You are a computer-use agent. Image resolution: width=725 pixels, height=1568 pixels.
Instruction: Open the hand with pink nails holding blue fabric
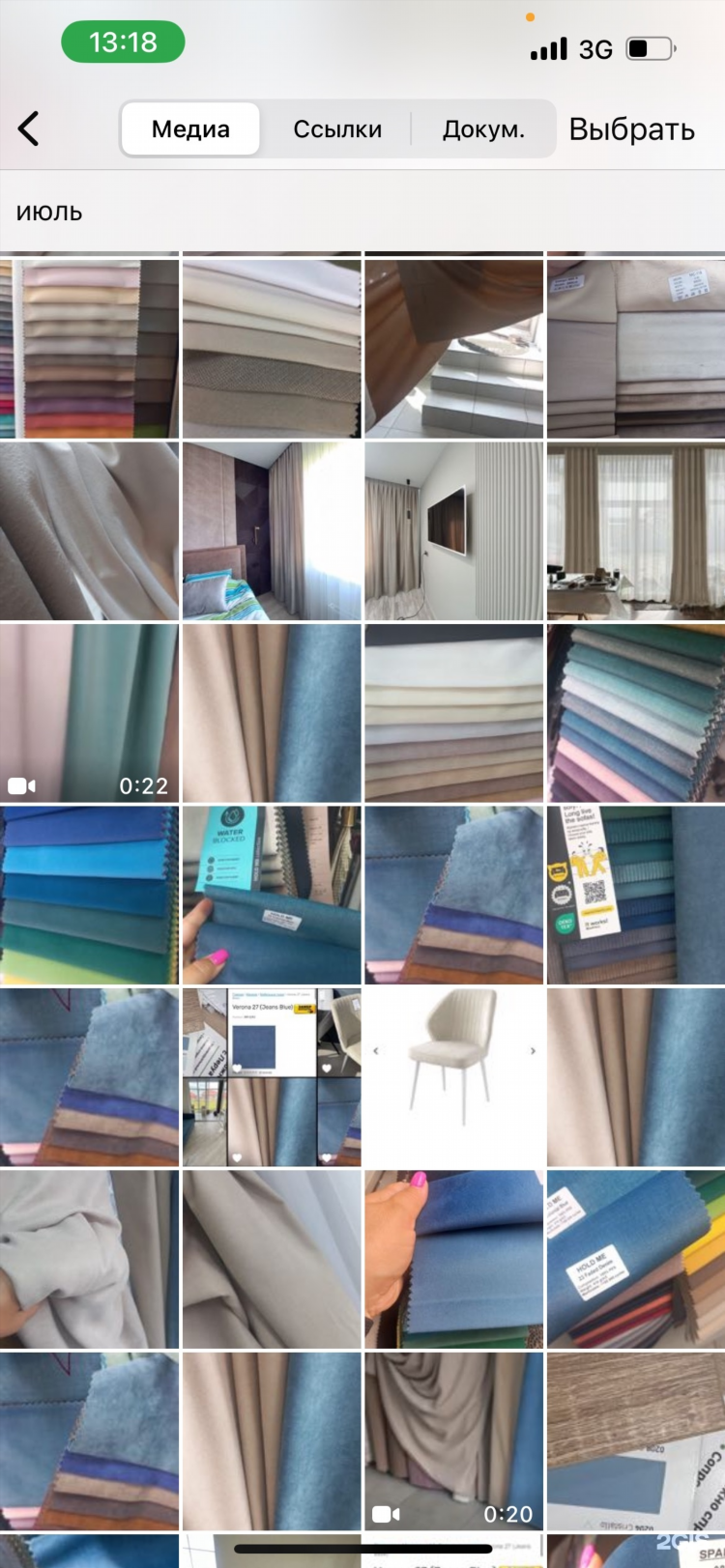453,1259
